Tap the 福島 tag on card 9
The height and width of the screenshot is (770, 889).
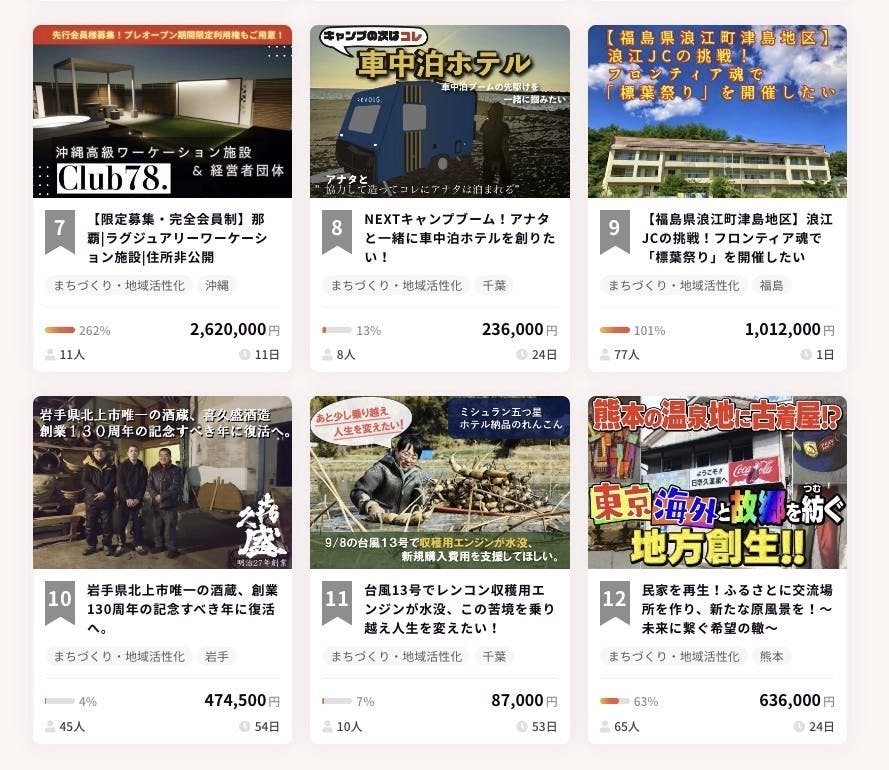point(771,285)
